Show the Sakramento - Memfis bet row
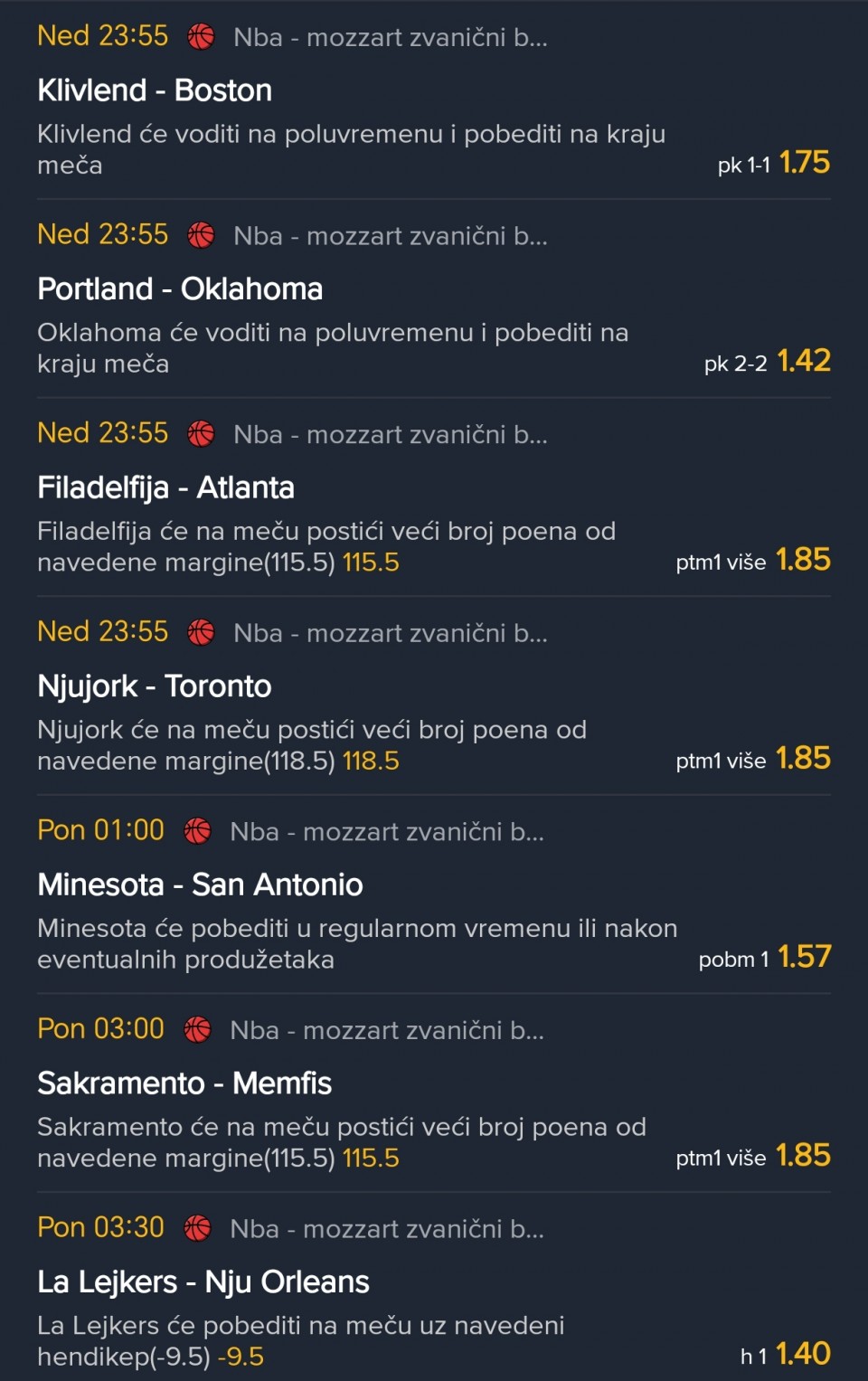Image resolution: width=868 pixels, height=1381 pixels. click(x=184, y=1083)
